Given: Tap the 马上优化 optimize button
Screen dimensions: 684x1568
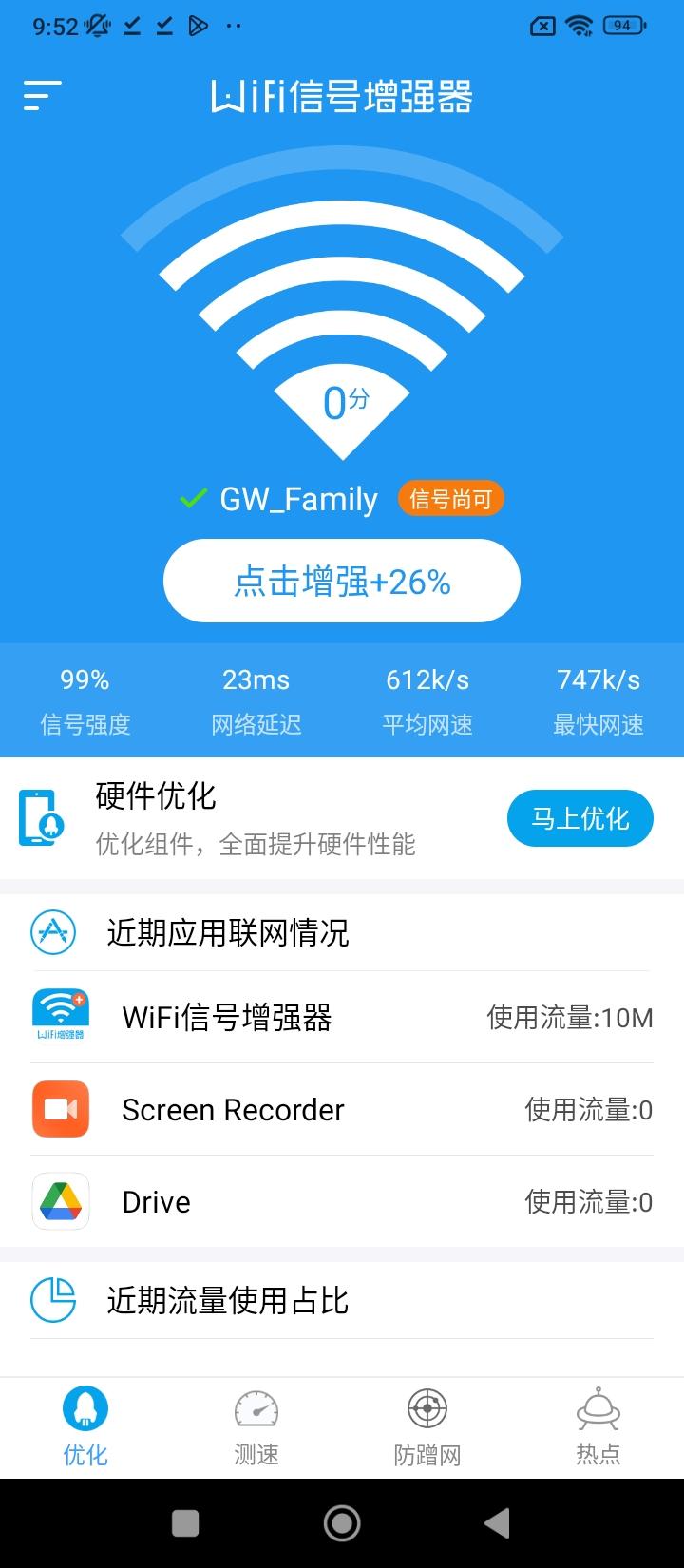Looking at the screenshot, I should coord(579,817).
